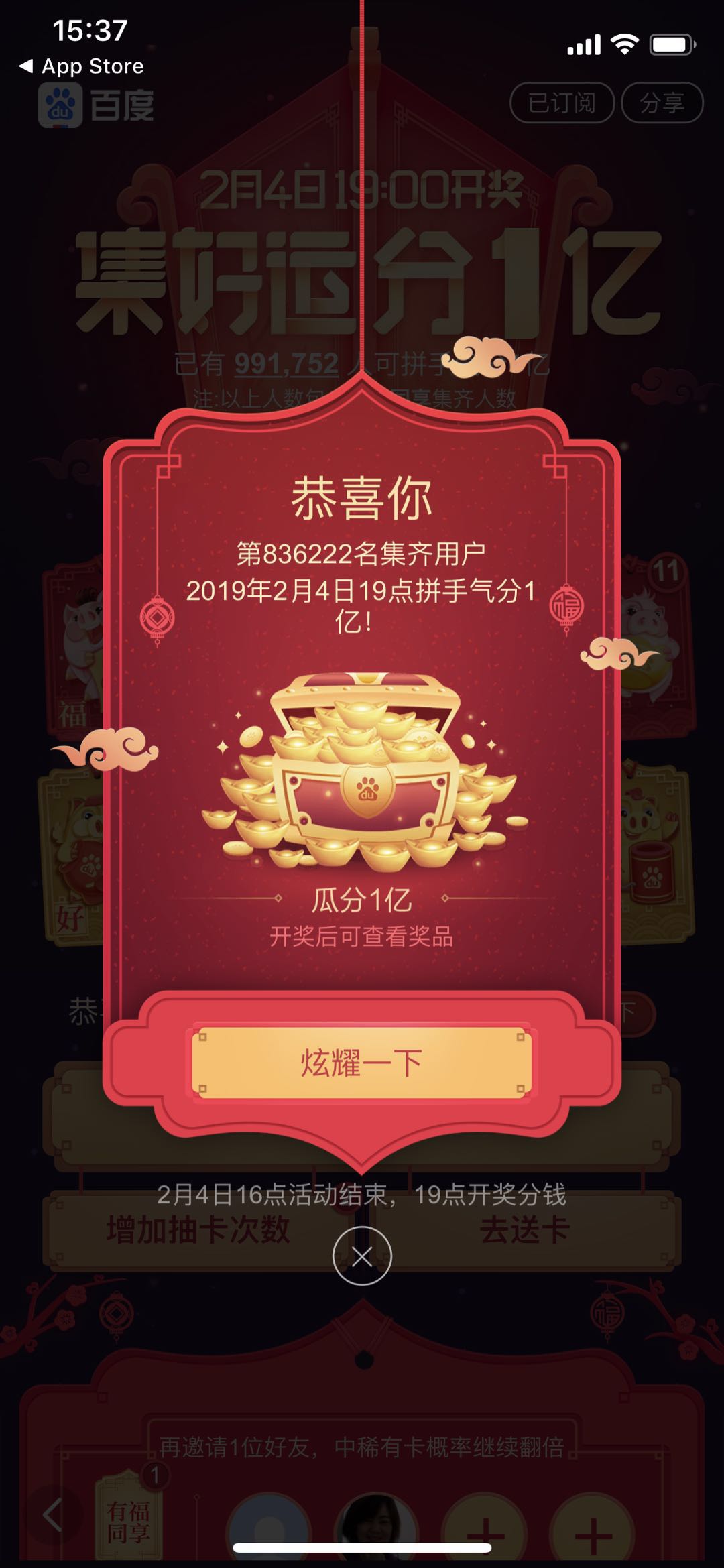
Task: Return to App Store
Action: 82,66
